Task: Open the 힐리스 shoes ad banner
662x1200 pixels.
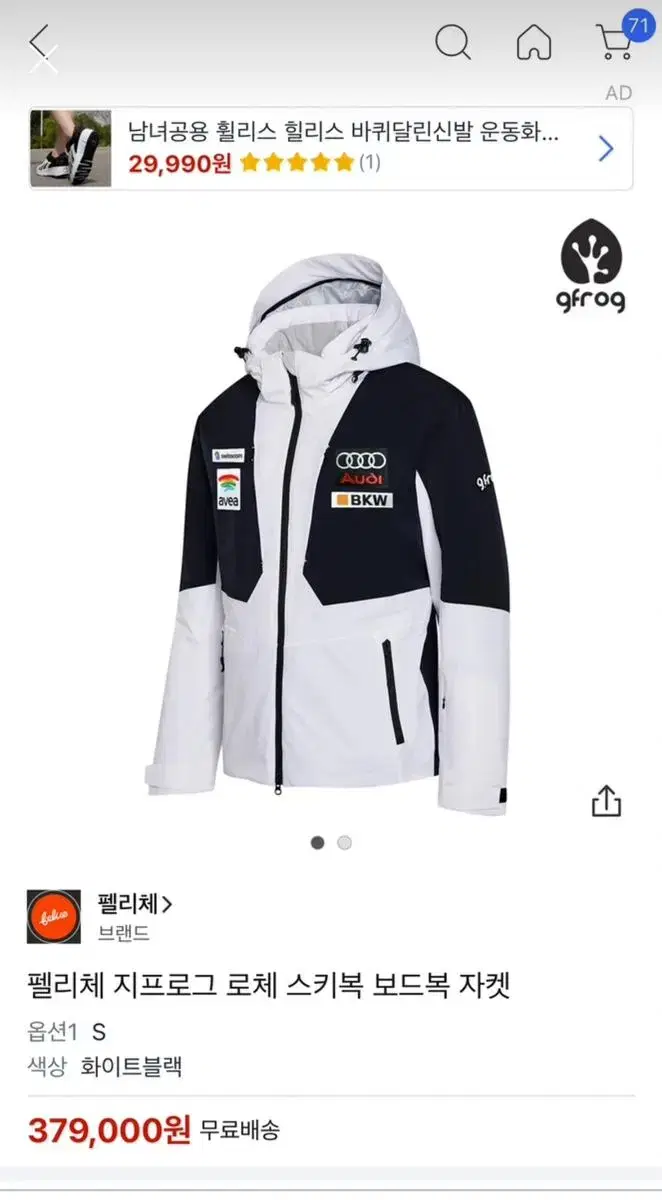Action: tap(331, 148)
